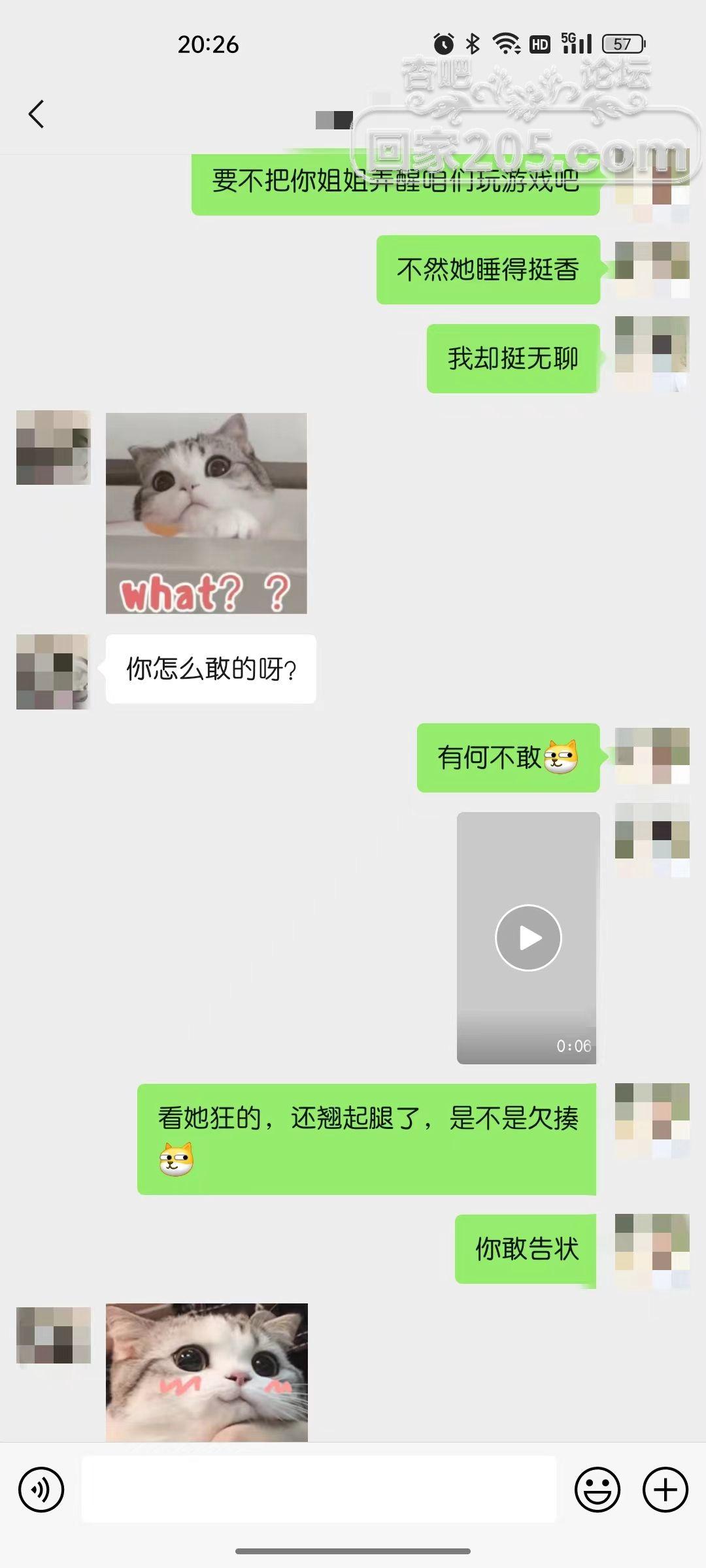Screen dimensions: 706x1568
Task: Tap my avatar next to "你敢告状"
Action: pyautogui.click(x=652, y=1251)
